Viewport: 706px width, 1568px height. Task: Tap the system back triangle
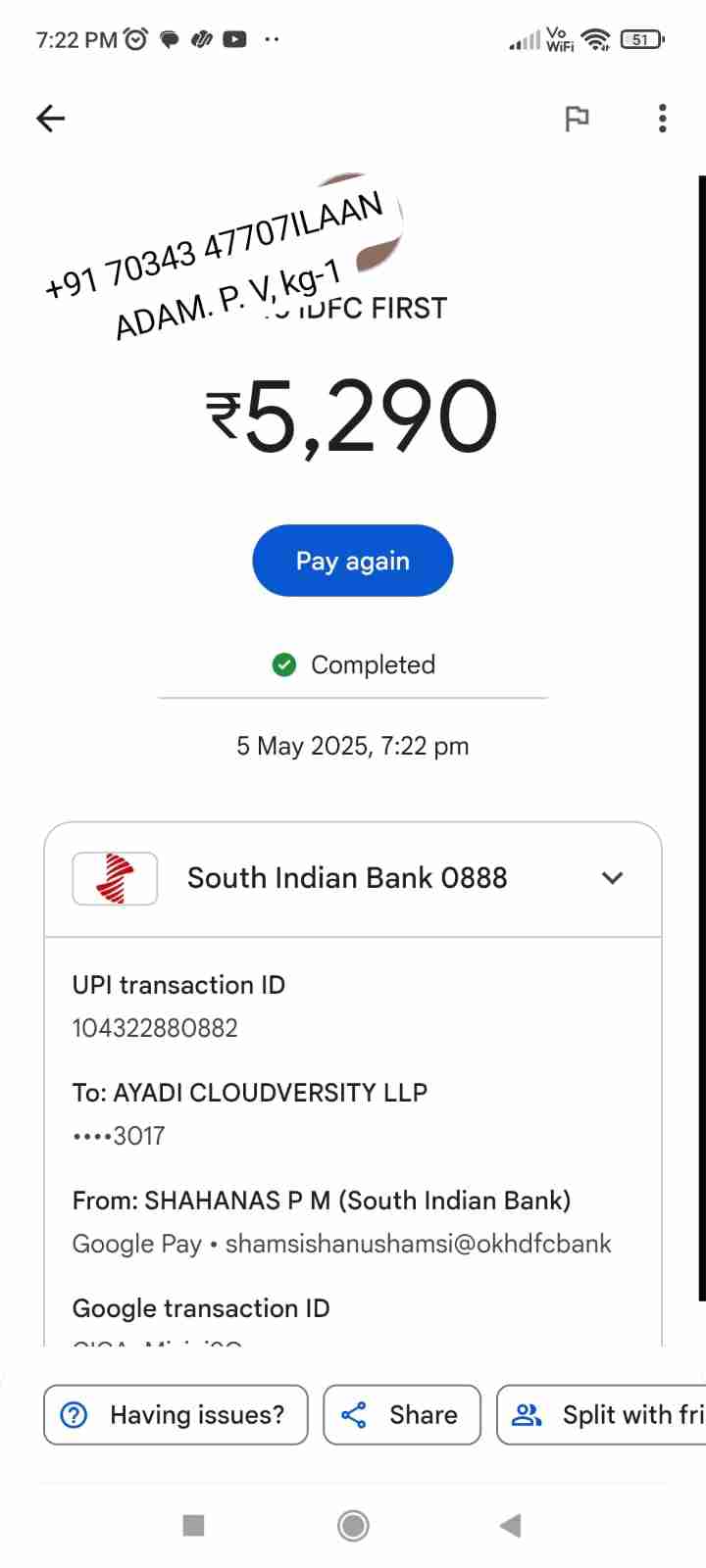click(510, 1525)
